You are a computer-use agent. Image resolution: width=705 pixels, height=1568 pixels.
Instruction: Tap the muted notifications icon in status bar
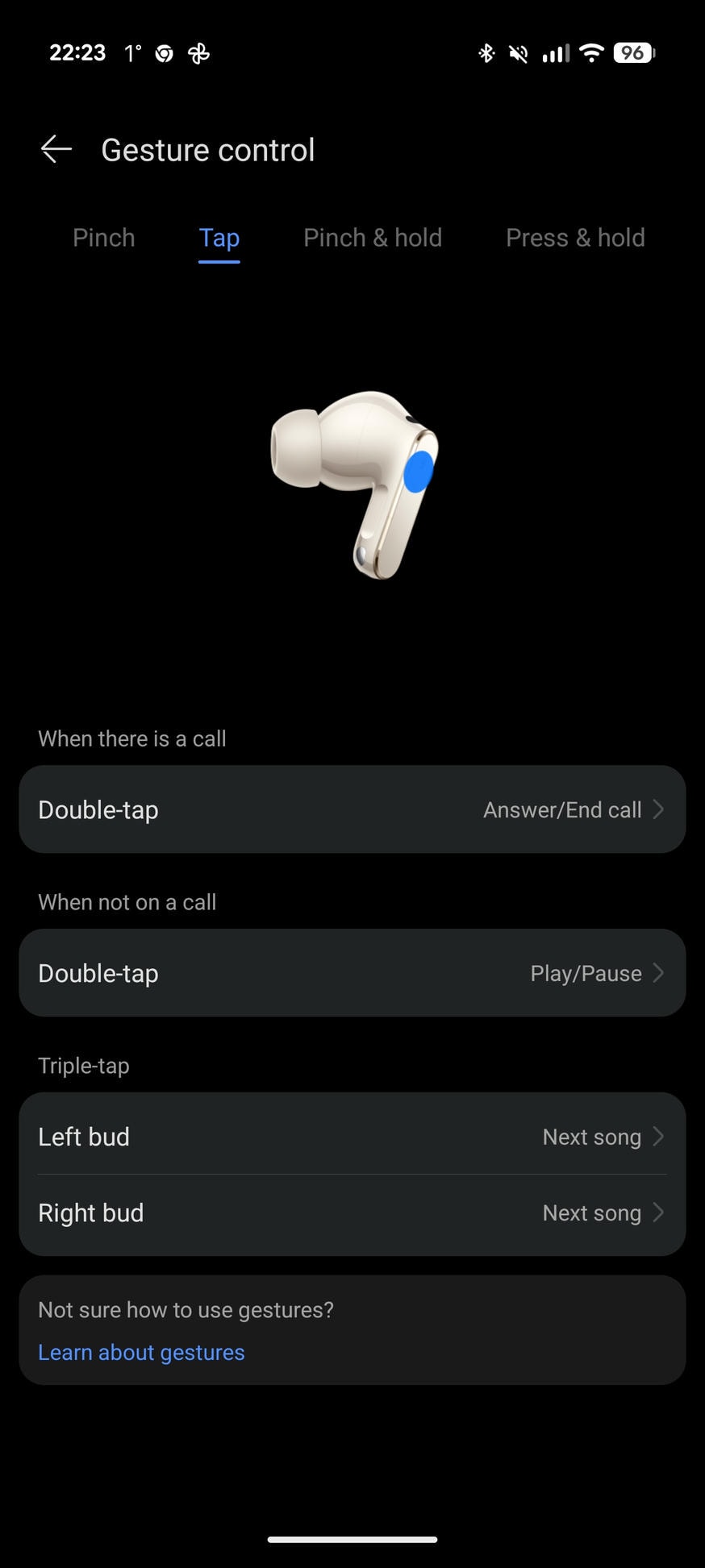(519, 52)
